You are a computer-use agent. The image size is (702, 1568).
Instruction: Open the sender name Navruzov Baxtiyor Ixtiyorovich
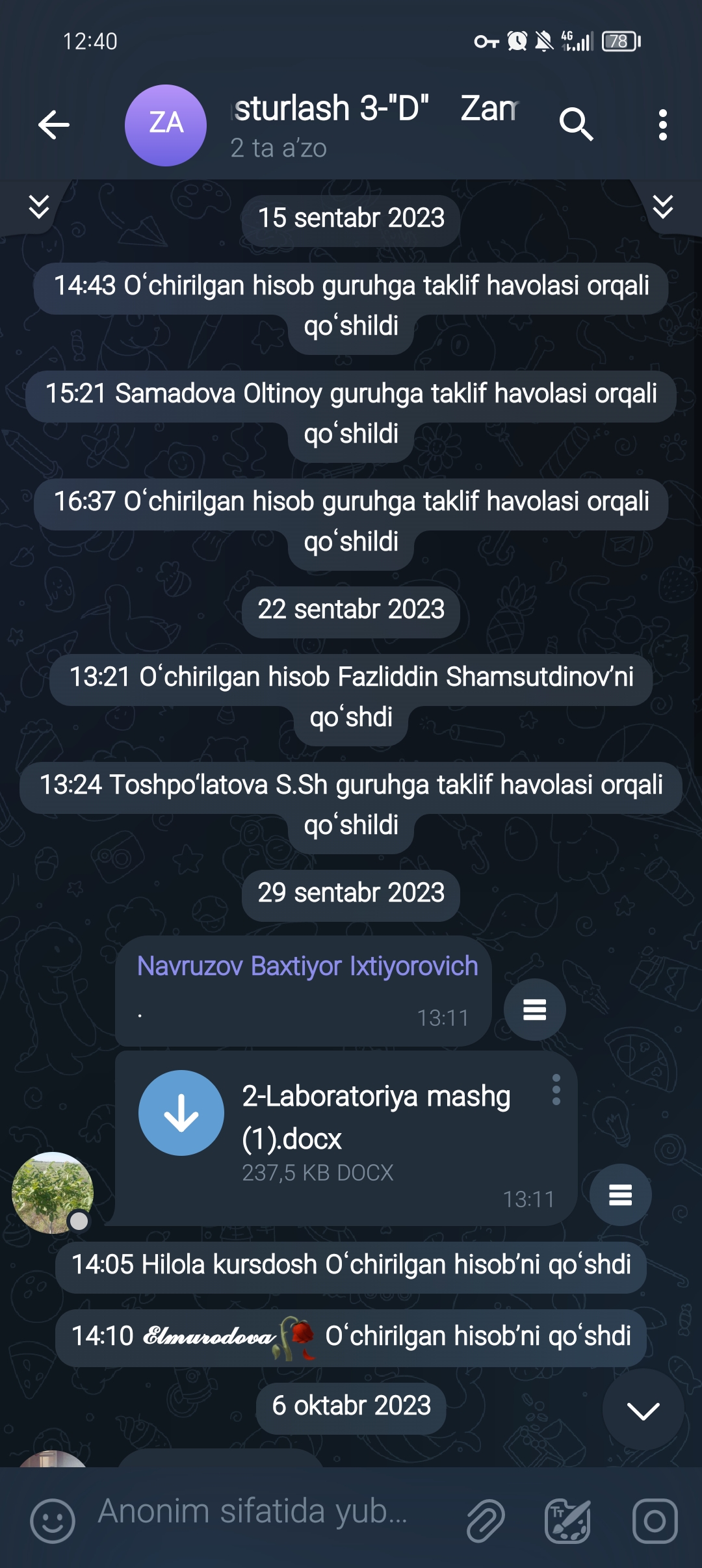307,966
